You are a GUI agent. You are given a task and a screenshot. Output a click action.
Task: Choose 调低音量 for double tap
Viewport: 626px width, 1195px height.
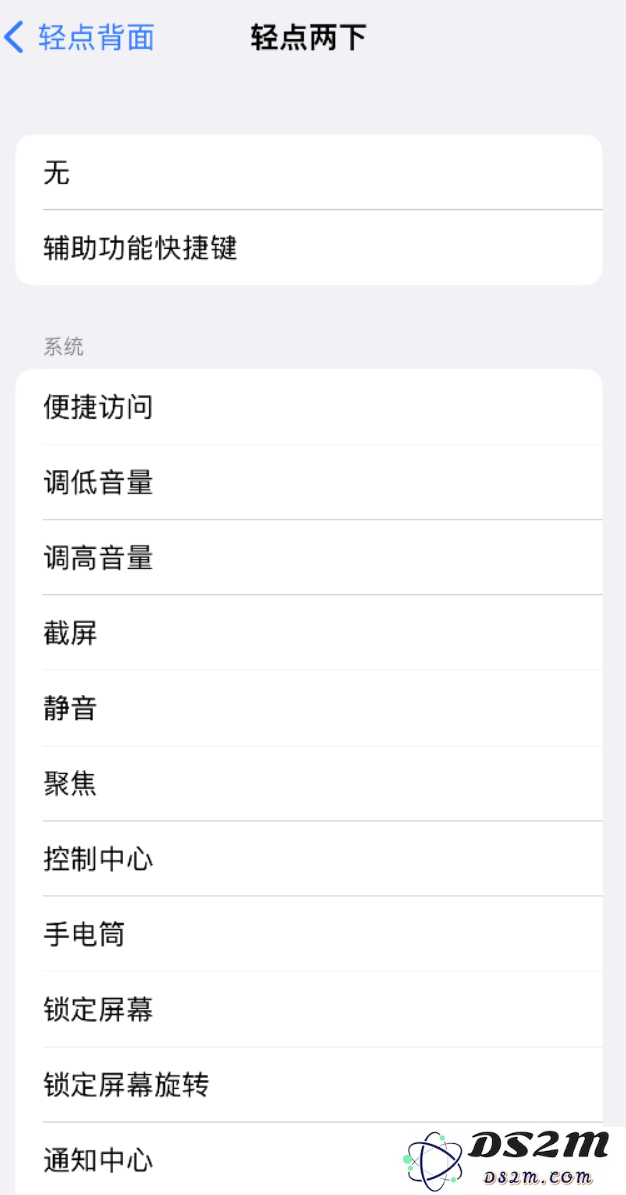309,482
